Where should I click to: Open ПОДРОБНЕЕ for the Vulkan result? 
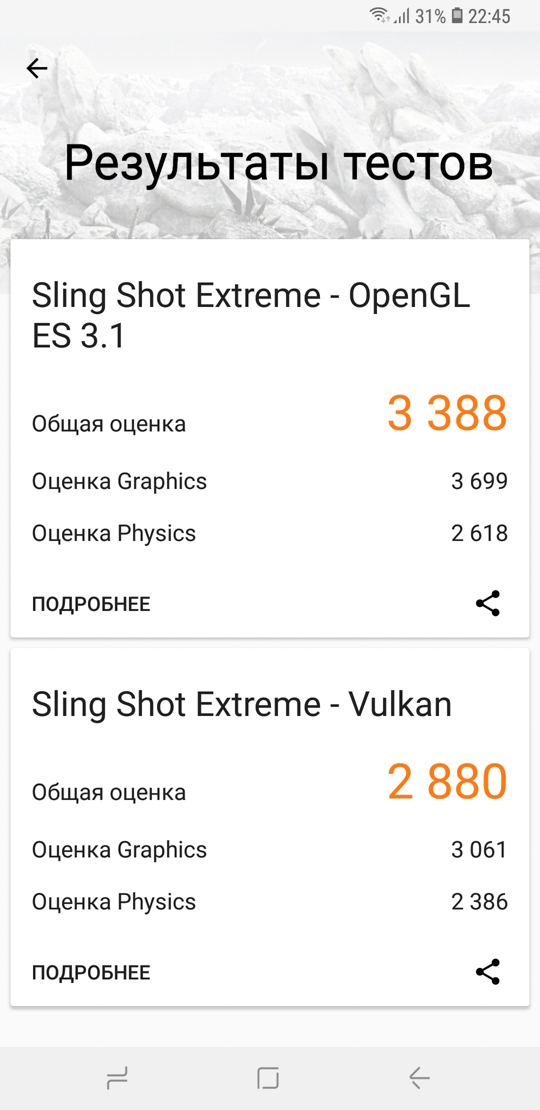point(91,973)
